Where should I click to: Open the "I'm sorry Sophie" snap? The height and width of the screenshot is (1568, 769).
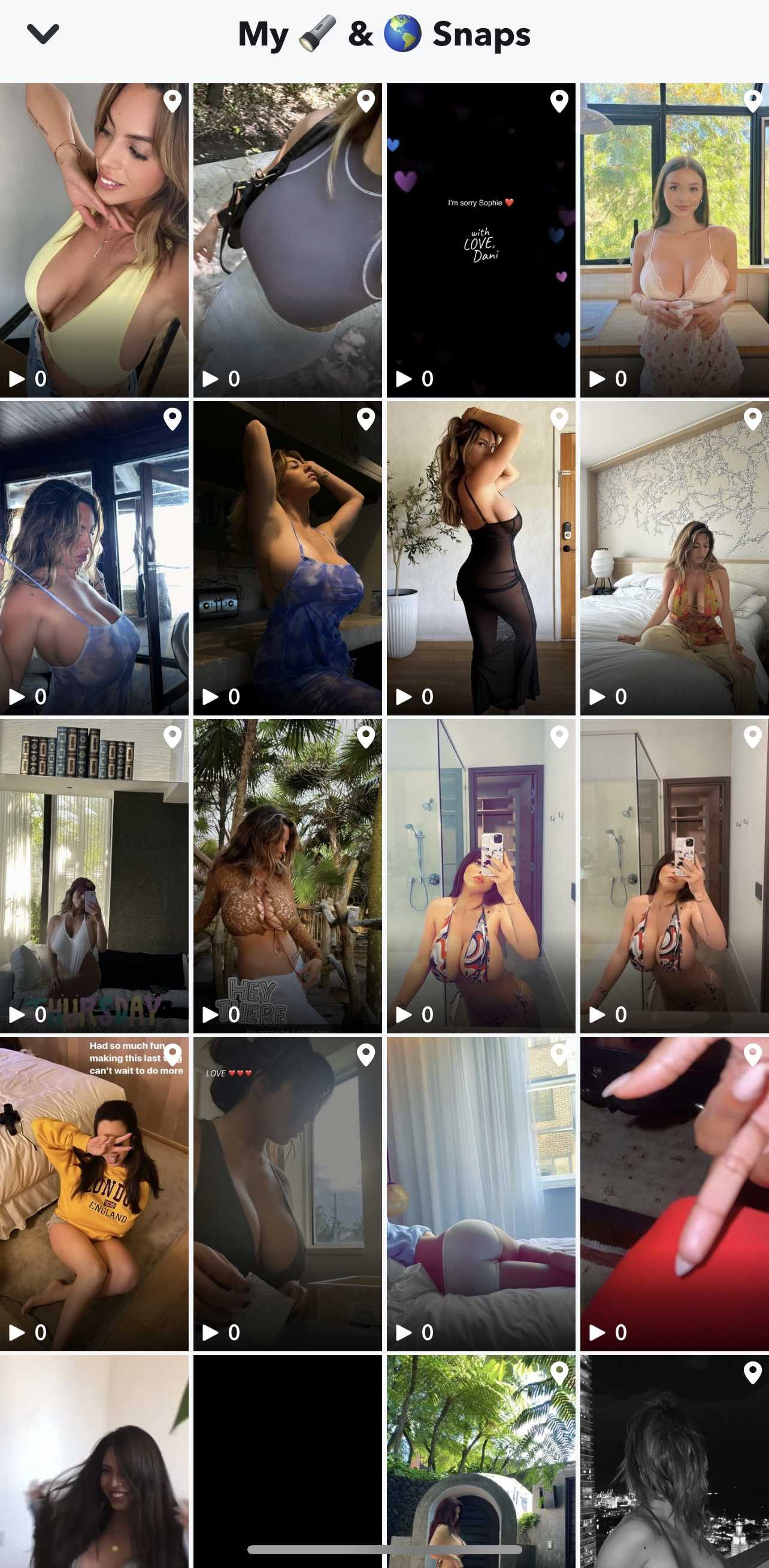point(480,241)
